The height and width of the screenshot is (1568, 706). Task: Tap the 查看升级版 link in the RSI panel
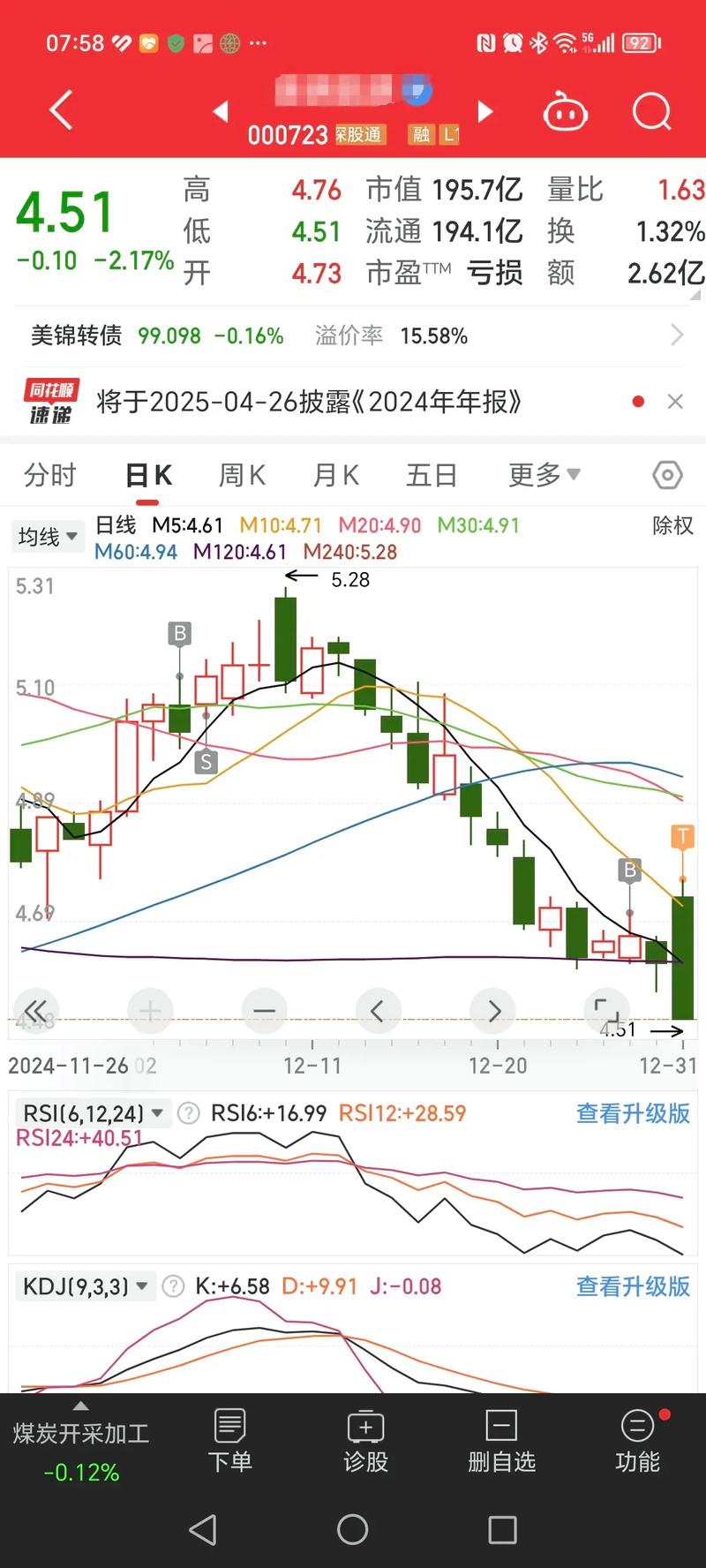pyautogui.click(x=632, y=1113)
